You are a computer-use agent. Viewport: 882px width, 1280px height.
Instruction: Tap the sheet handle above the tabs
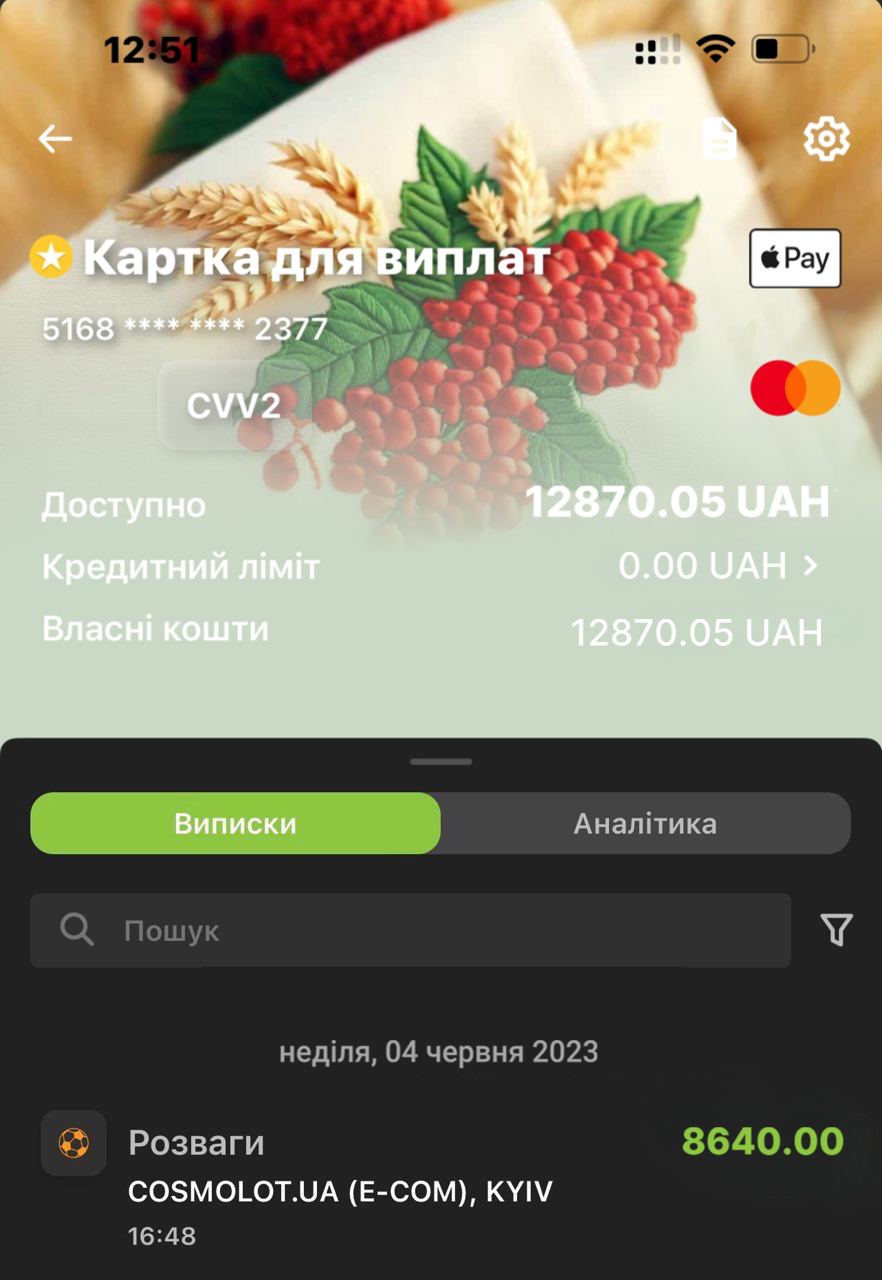click(x=440, y=762)
